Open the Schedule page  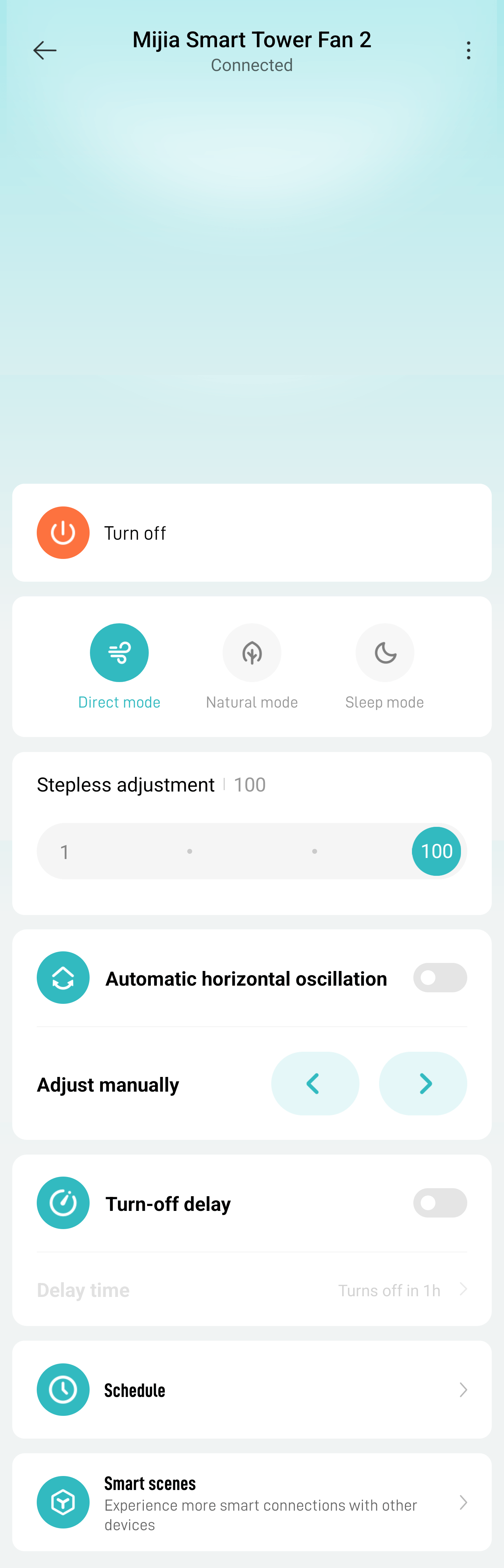pos(252,1389)
